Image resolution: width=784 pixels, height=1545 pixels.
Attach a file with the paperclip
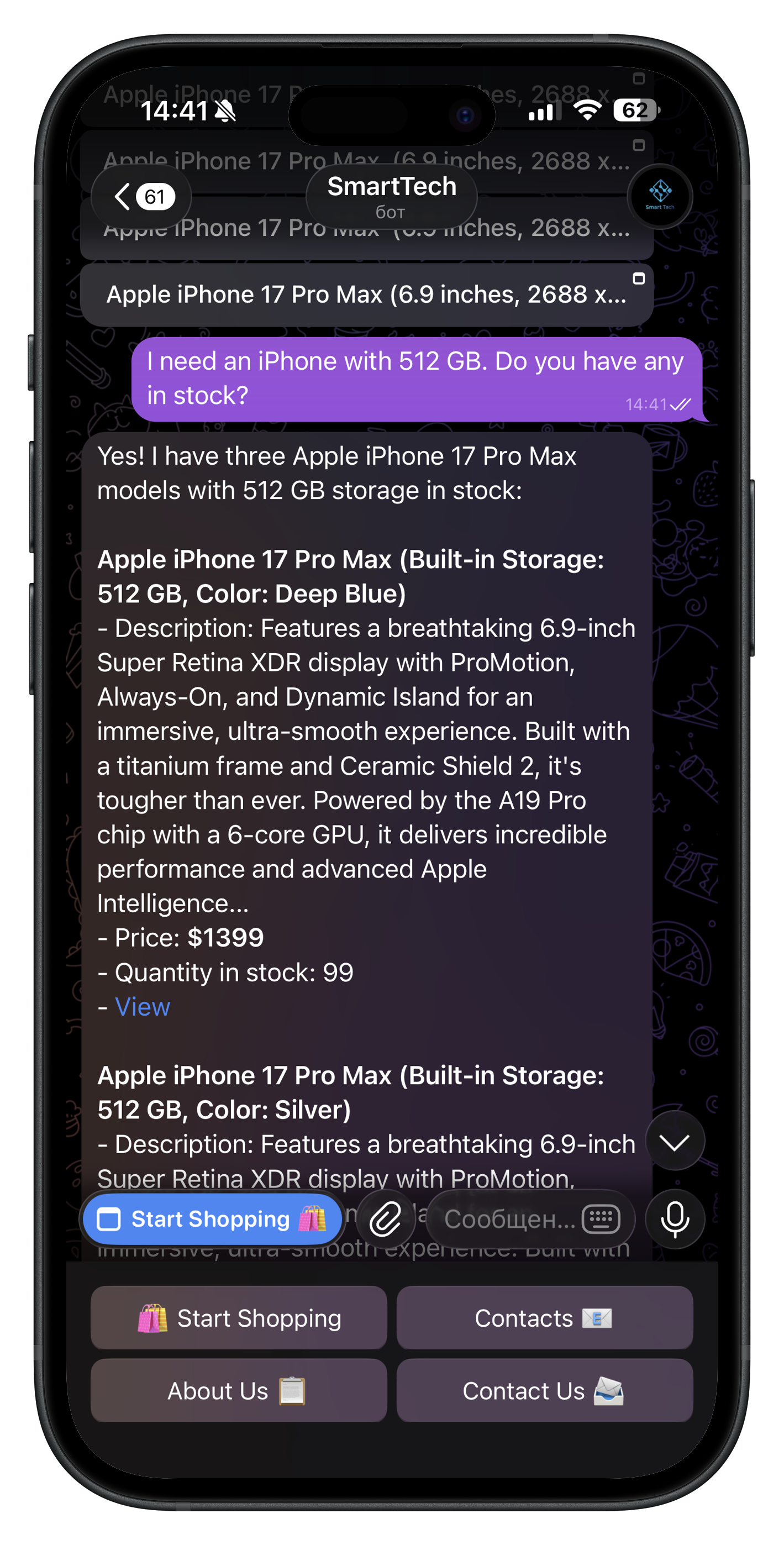point(385,1220)
